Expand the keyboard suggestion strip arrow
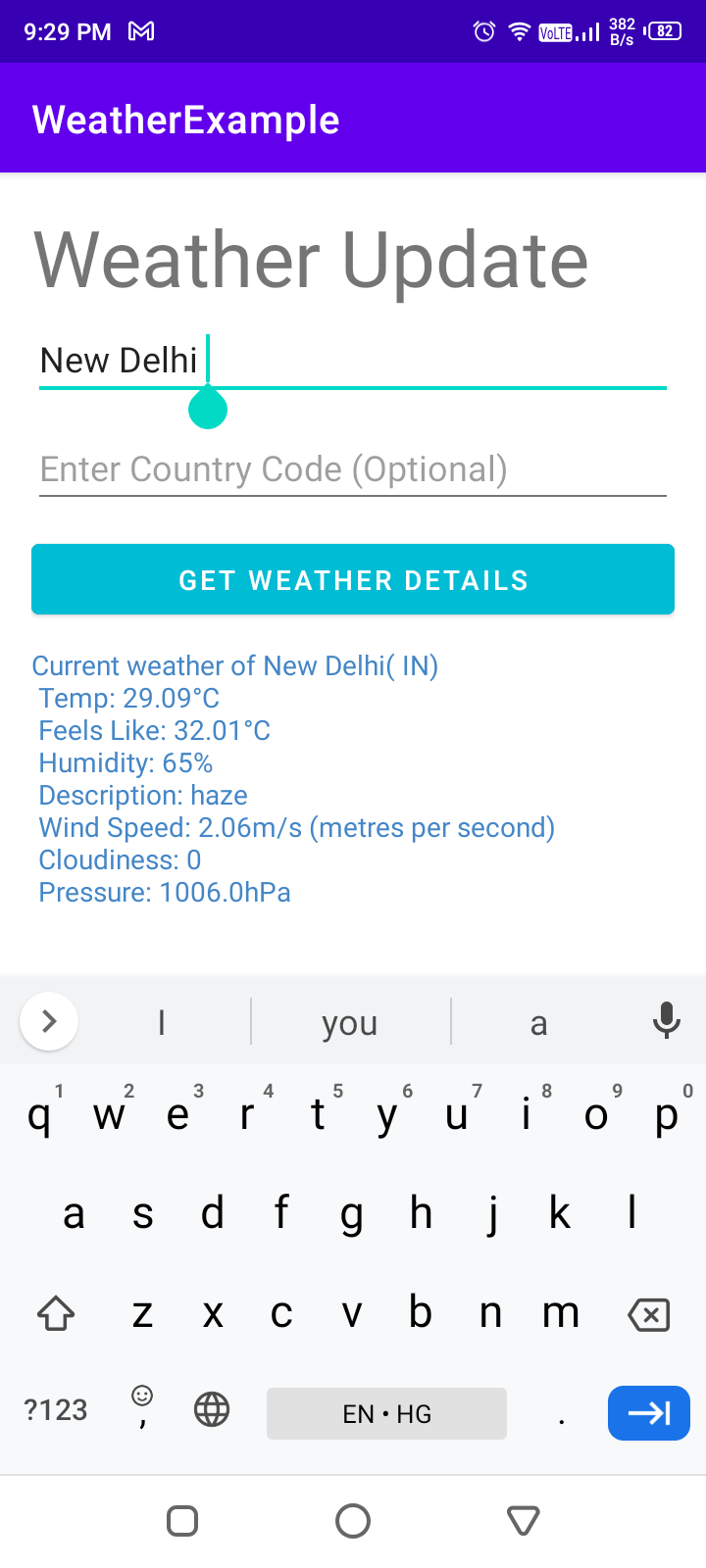Image resolution: width=706 pixels, height=1568 pixels. click(49, 1022)
